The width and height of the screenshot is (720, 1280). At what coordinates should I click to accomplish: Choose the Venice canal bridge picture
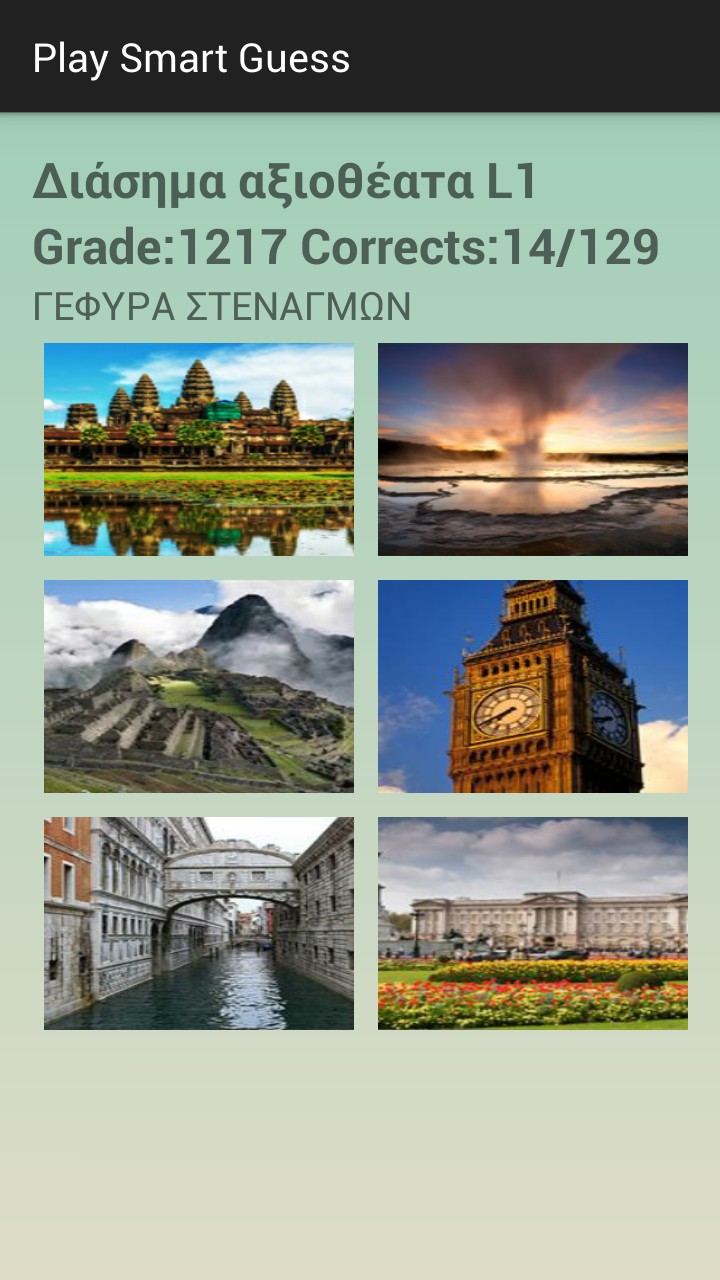coord(198,923)
